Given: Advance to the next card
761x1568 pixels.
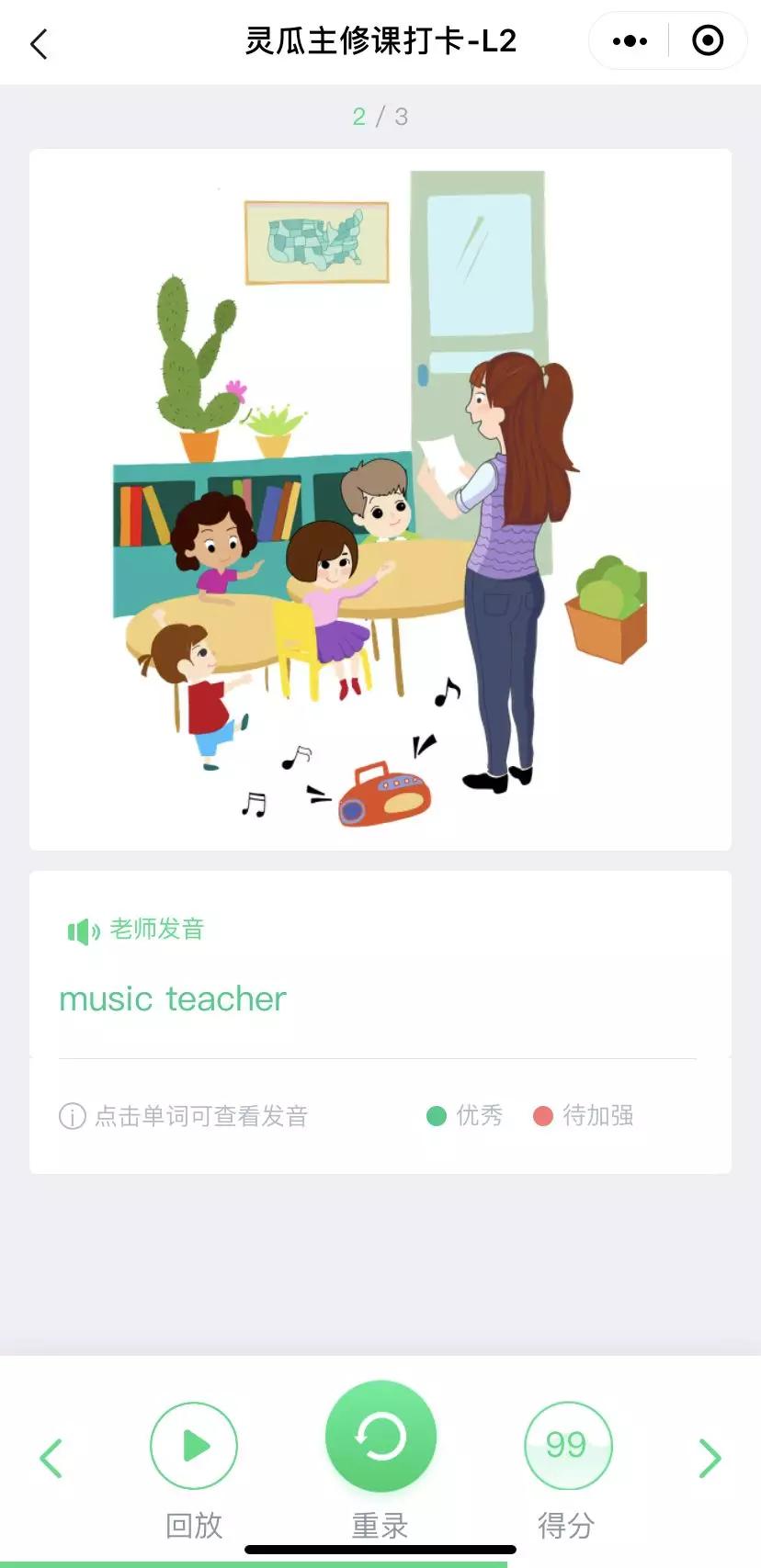Looking at the screenshot, I should tap(710, 1458).
